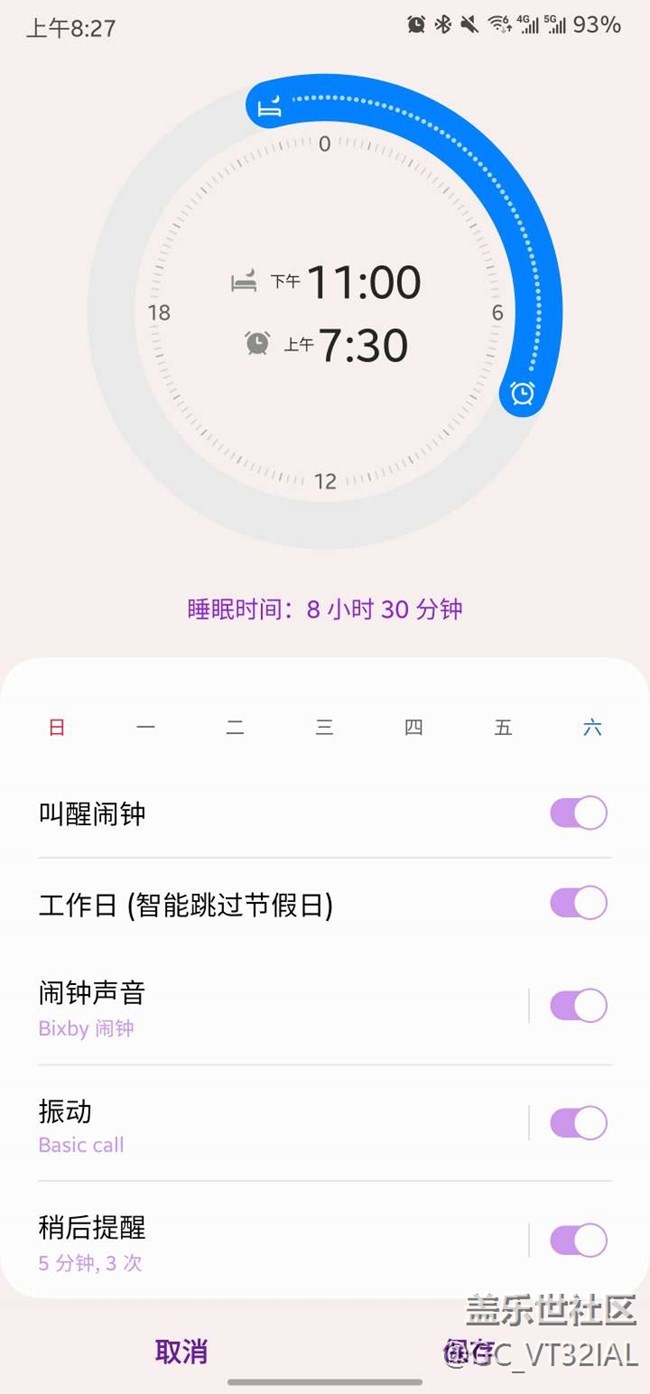Select 五 (Friday) in day row
This screenshot has width=650, height=1394.
coord(503,728)
